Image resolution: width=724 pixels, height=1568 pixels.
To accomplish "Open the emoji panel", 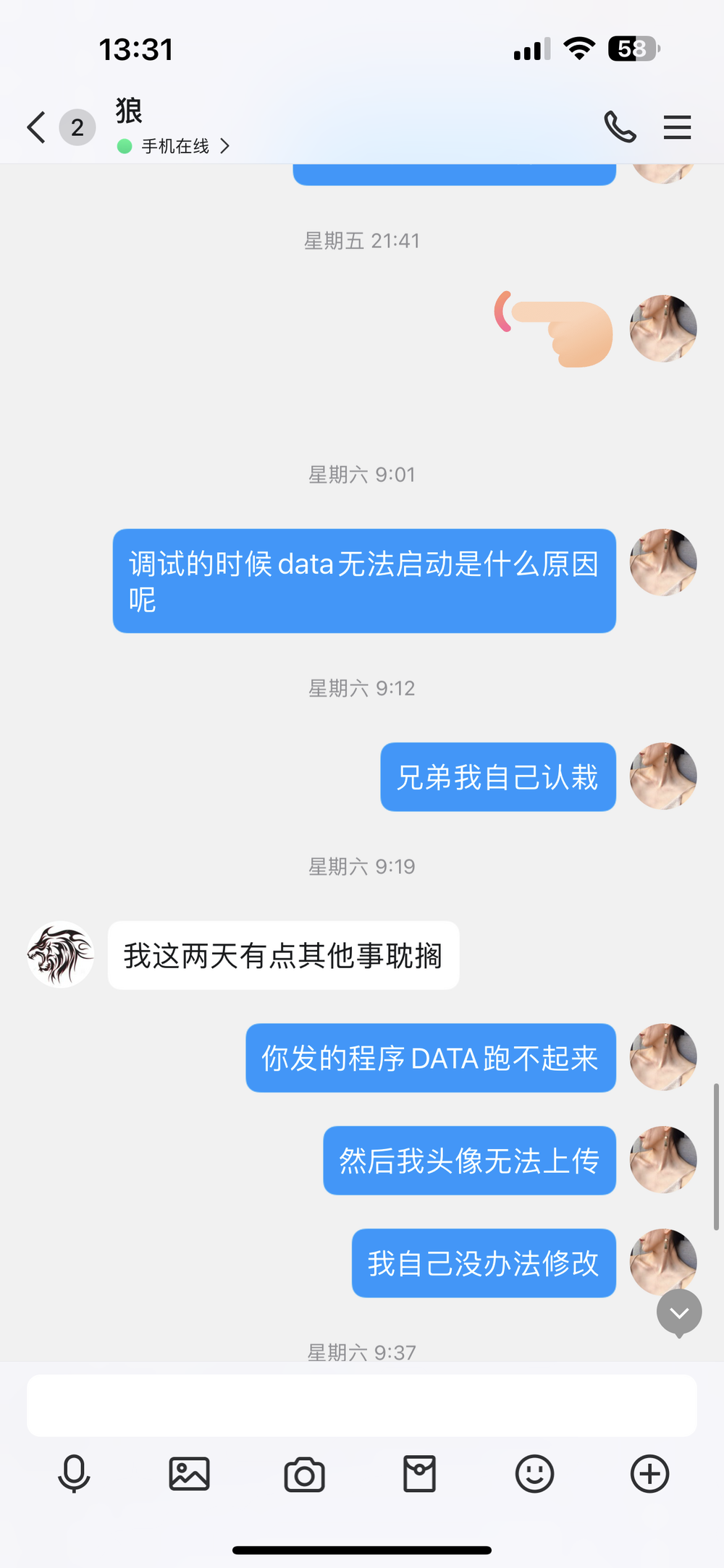I will click(534, 1474).
